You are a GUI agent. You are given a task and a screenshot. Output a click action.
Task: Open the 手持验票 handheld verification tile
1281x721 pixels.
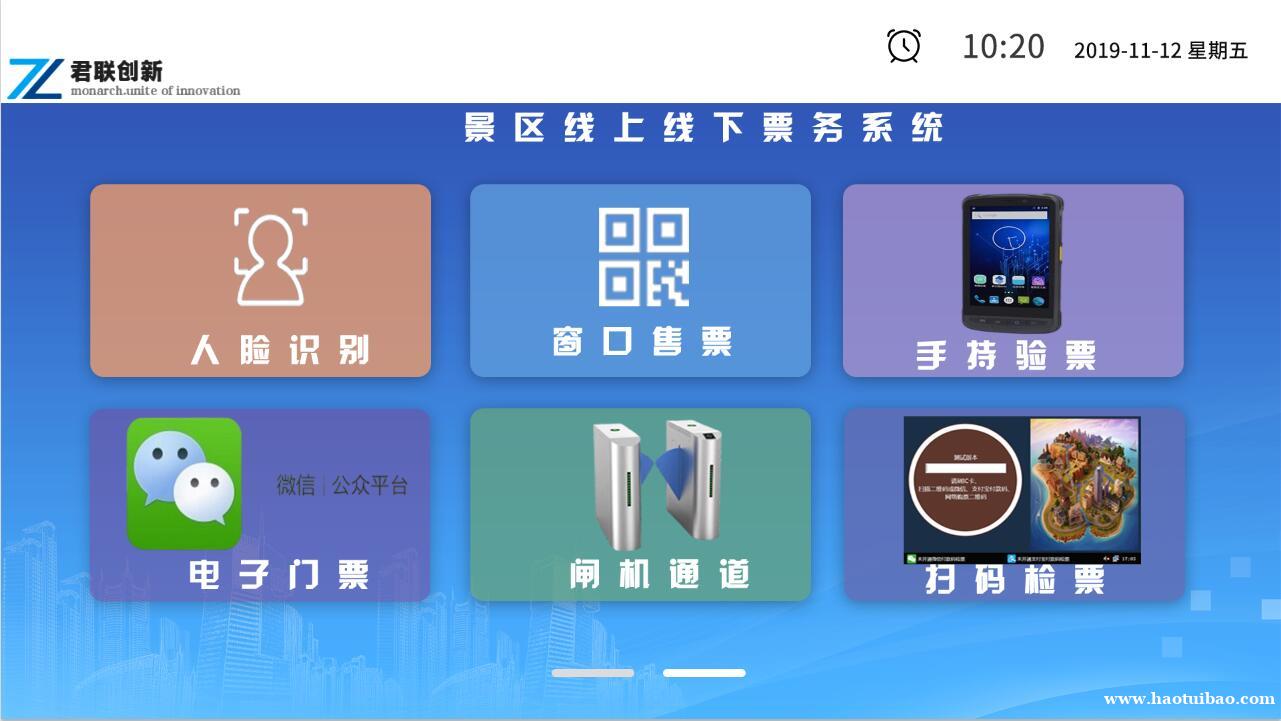pyautogui.click(x=1013, y=280)
